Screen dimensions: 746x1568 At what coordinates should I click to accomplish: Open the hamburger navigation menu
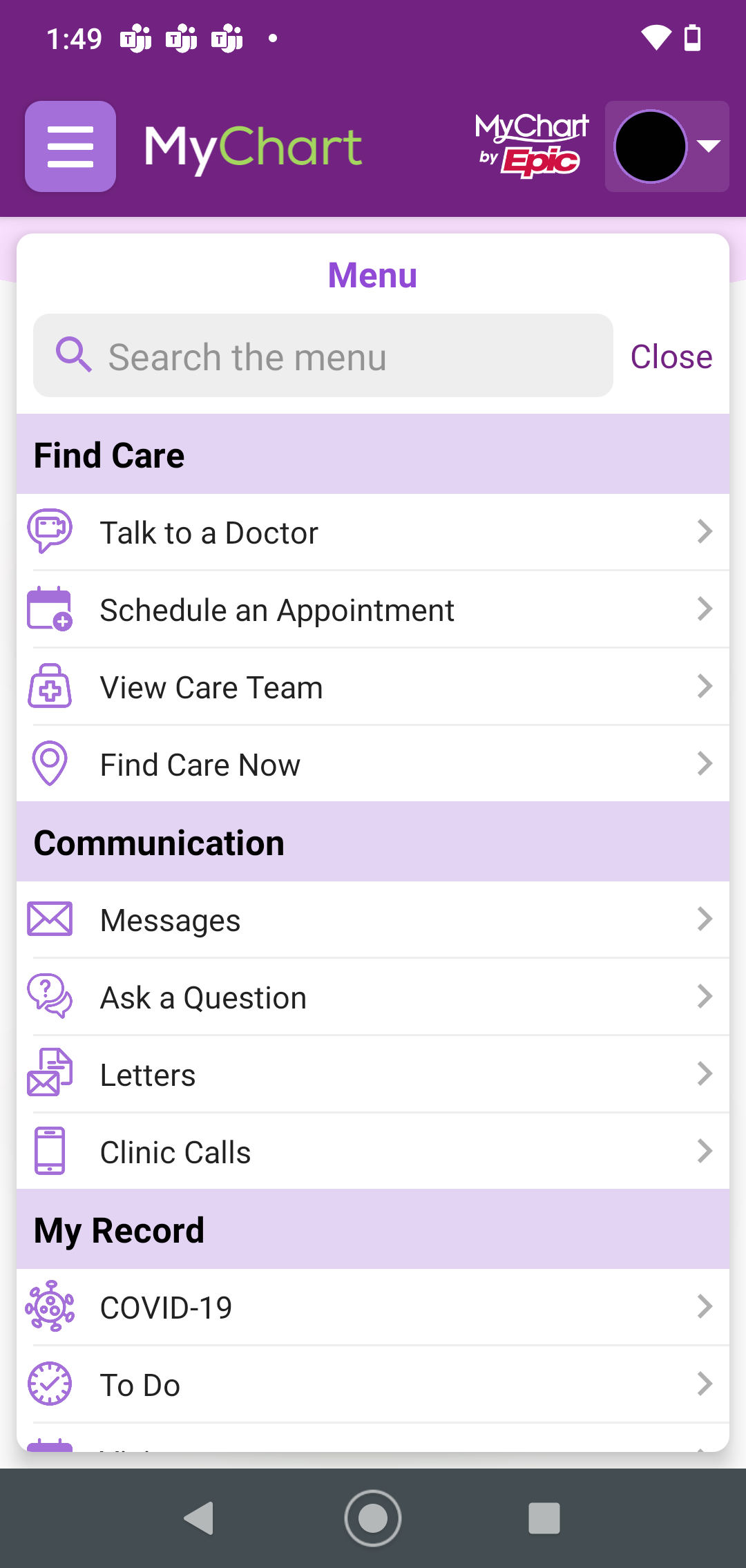pyautogui.click(x=70, y=146)
